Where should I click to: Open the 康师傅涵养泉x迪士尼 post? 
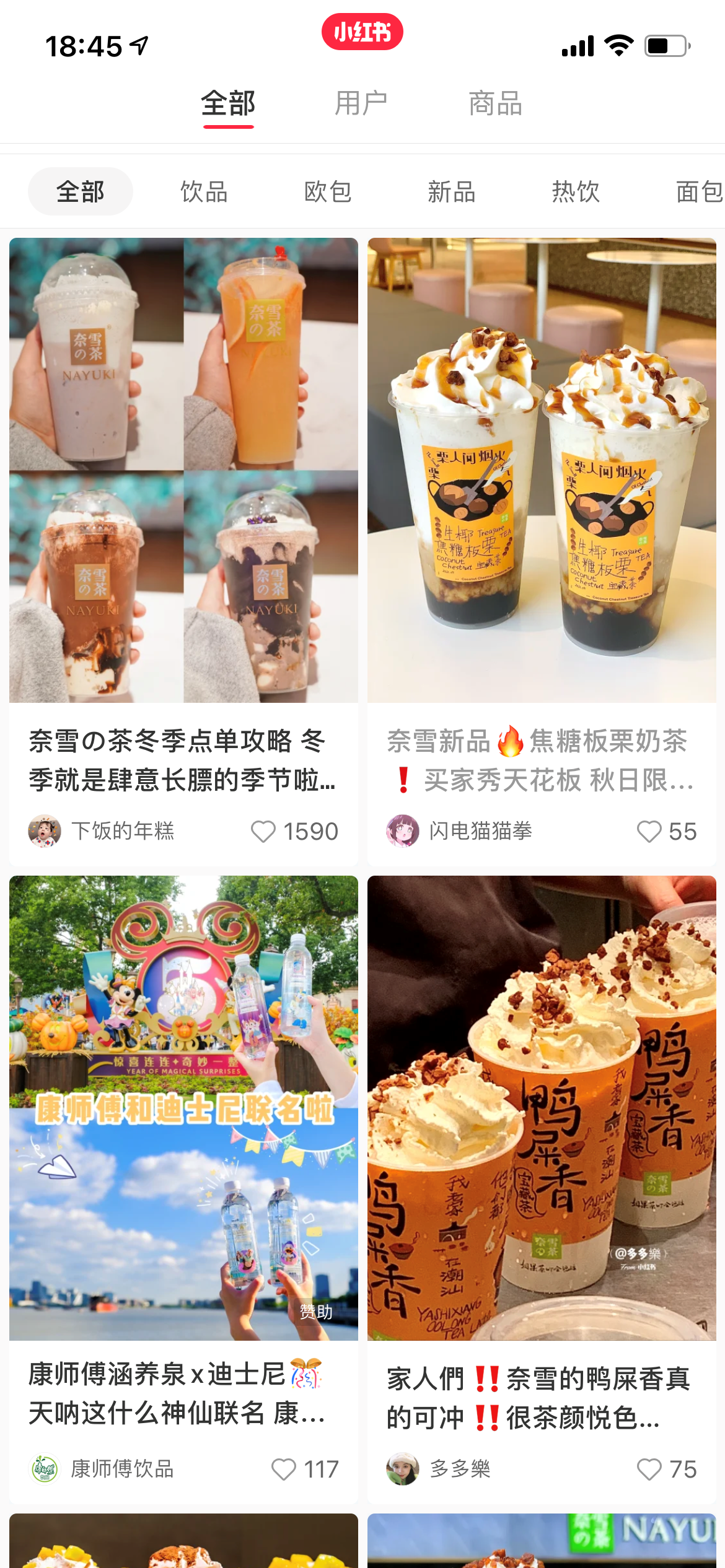tap(183, 1108)
